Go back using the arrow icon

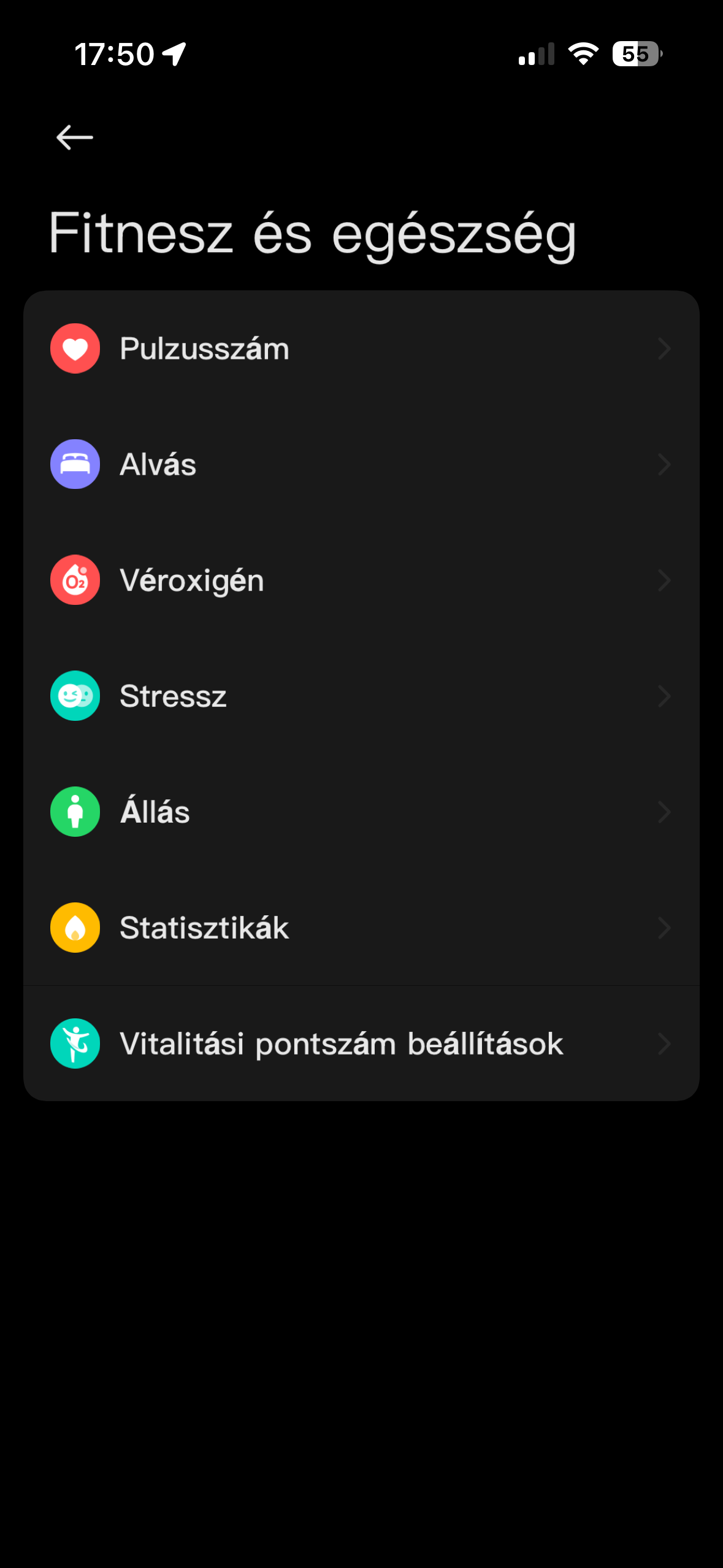pyautogui.click(x=74, y=137)
